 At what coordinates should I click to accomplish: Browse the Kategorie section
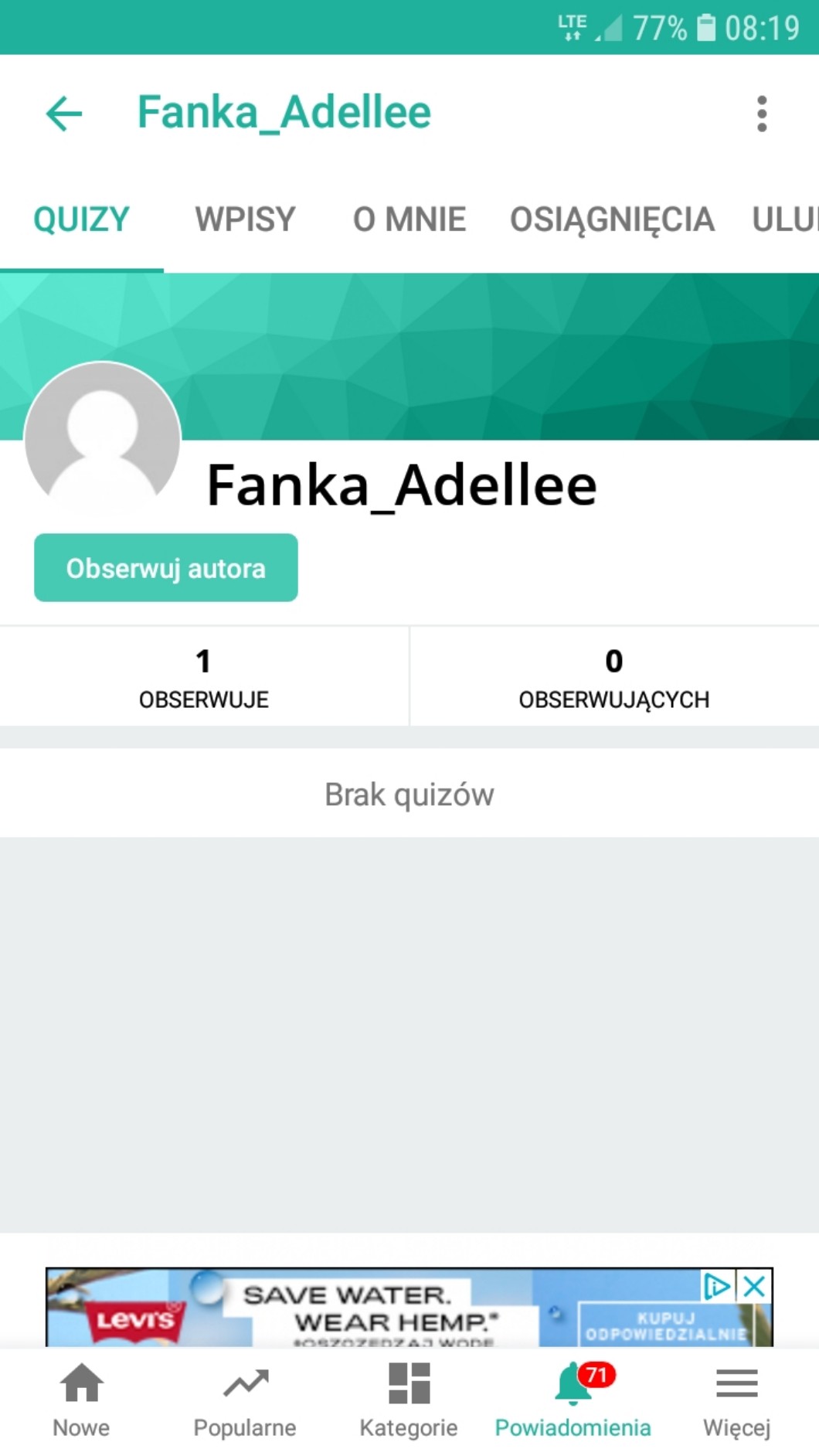coord(409,1400)
